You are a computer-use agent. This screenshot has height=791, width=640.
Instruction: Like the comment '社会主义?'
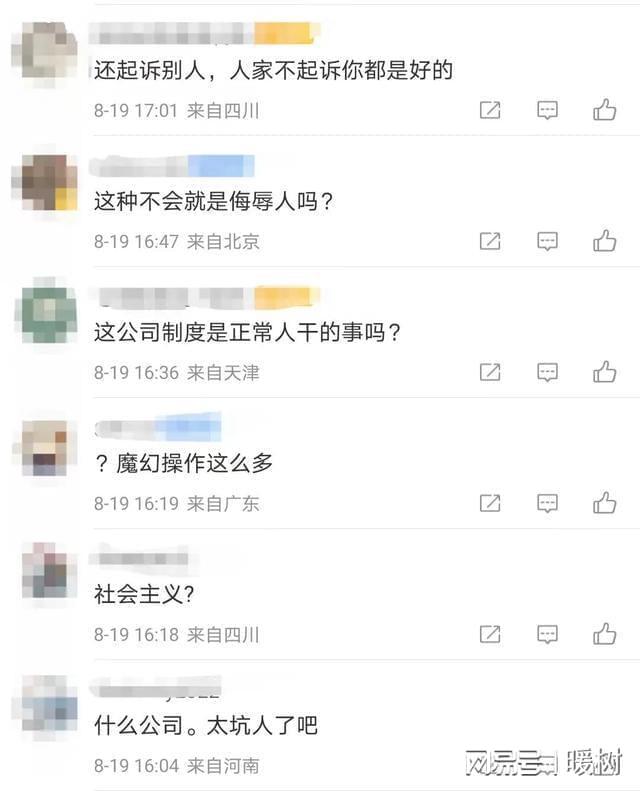tap(604, 634)
